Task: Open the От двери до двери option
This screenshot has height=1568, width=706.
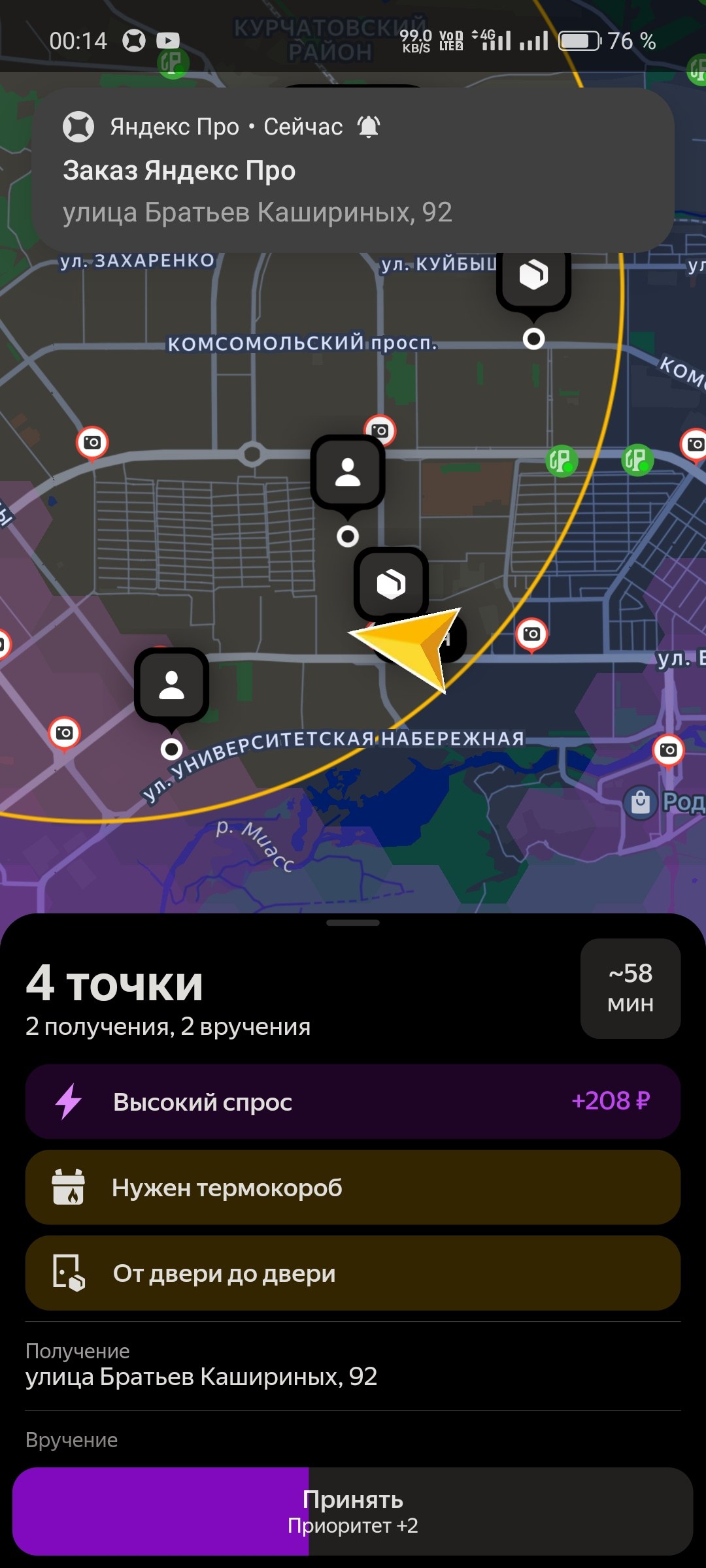Action: pyautogui.click(x=353, y=1273)
